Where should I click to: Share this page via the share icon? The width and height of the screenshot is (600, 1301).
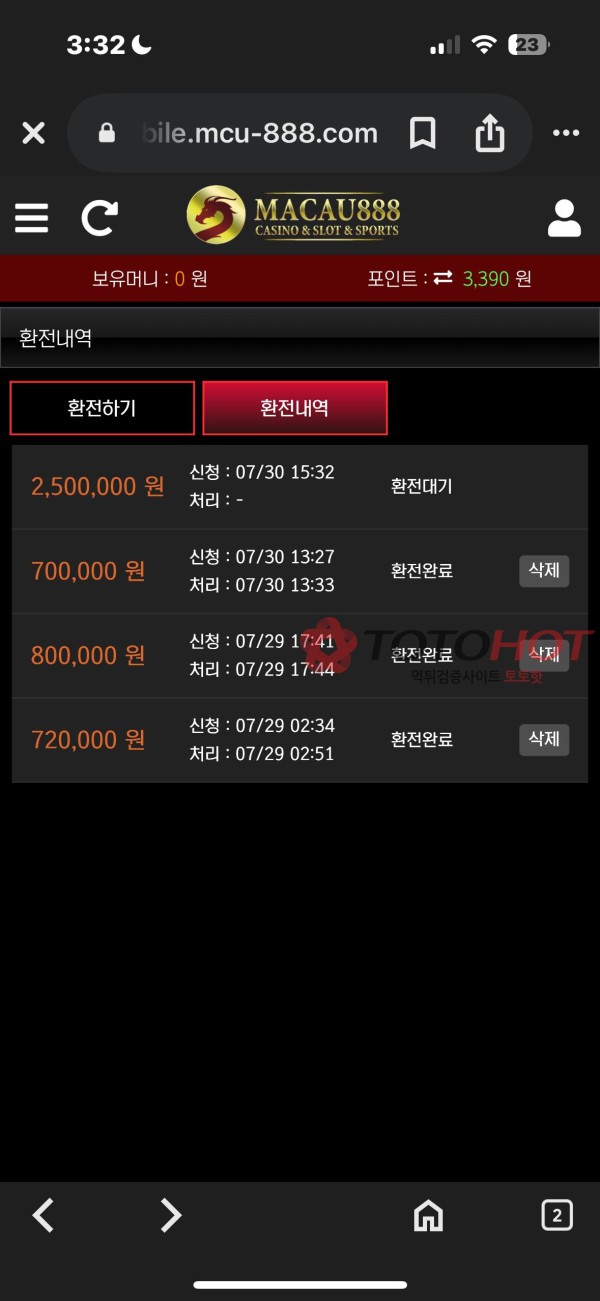490,133
